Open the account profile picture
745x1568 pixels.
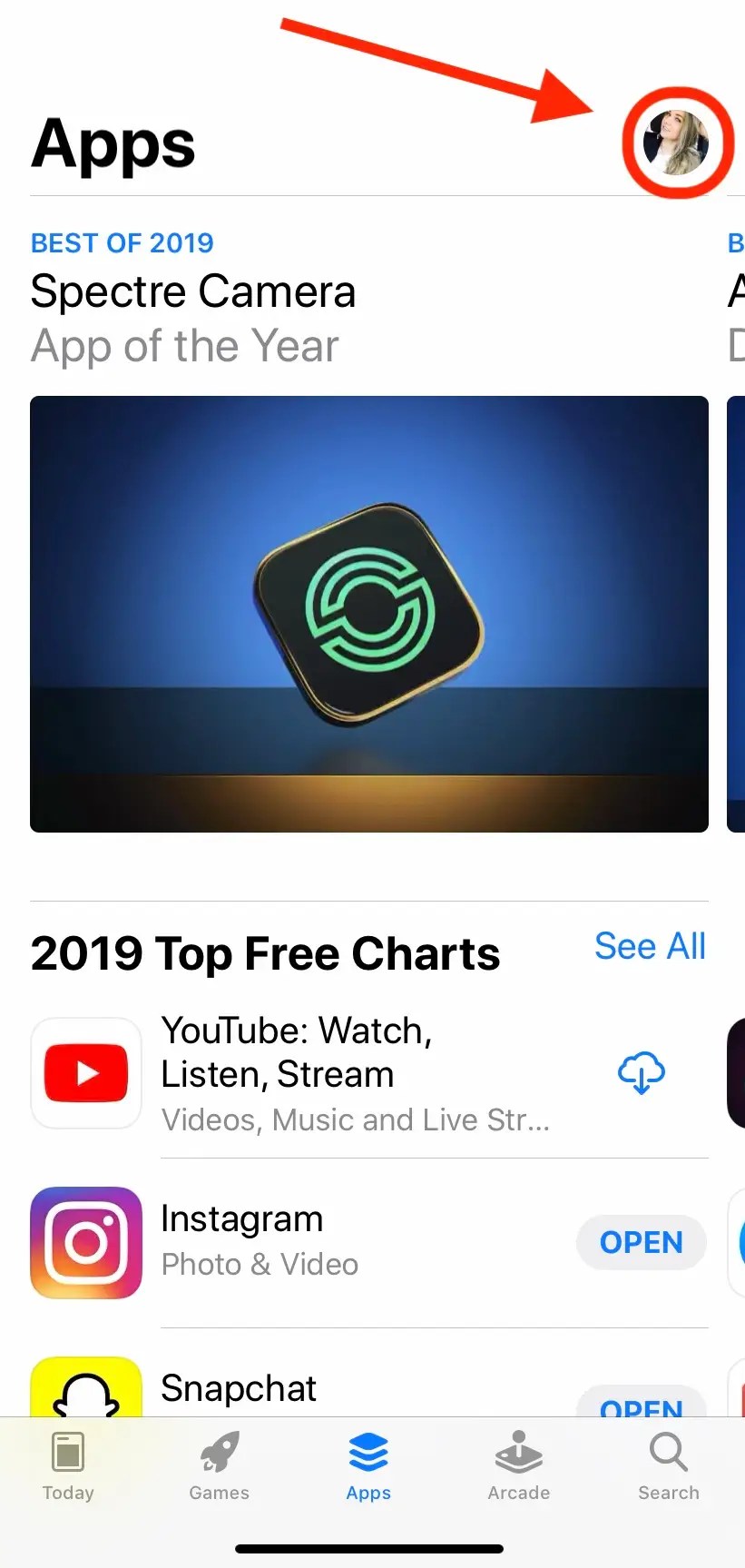676,143
